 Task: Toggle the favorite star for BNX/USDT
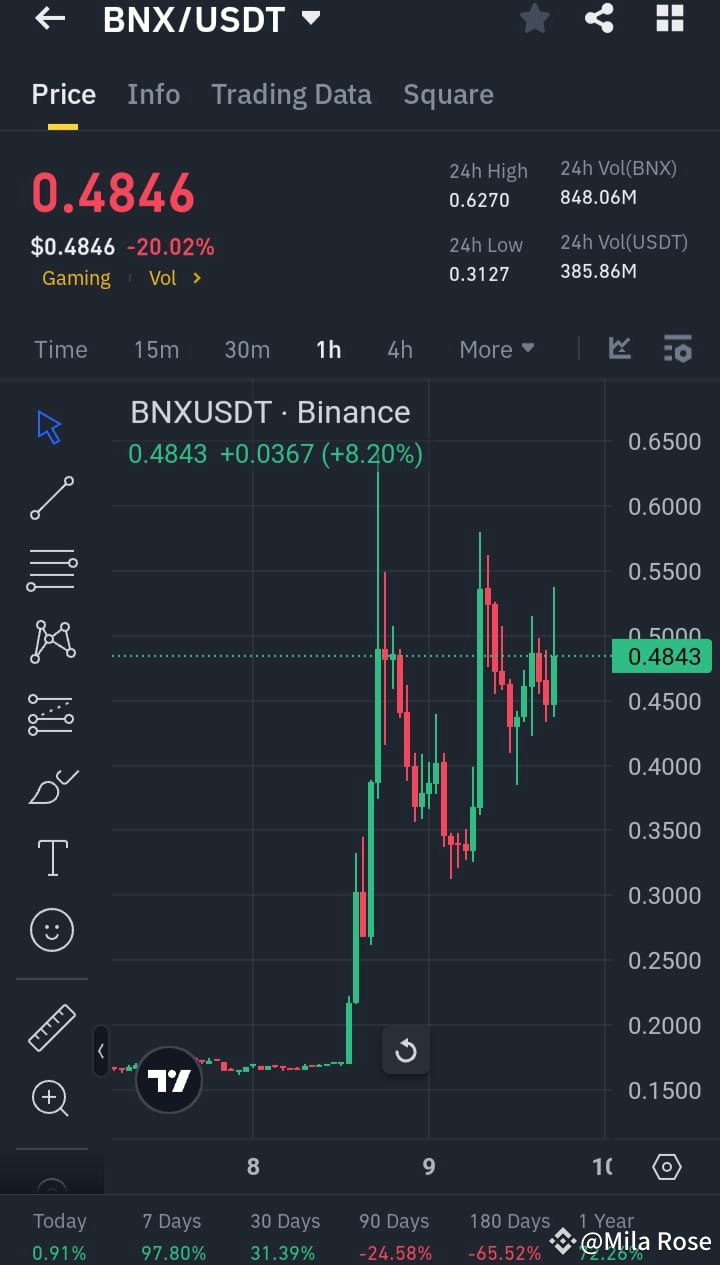(x=534, y=18)
